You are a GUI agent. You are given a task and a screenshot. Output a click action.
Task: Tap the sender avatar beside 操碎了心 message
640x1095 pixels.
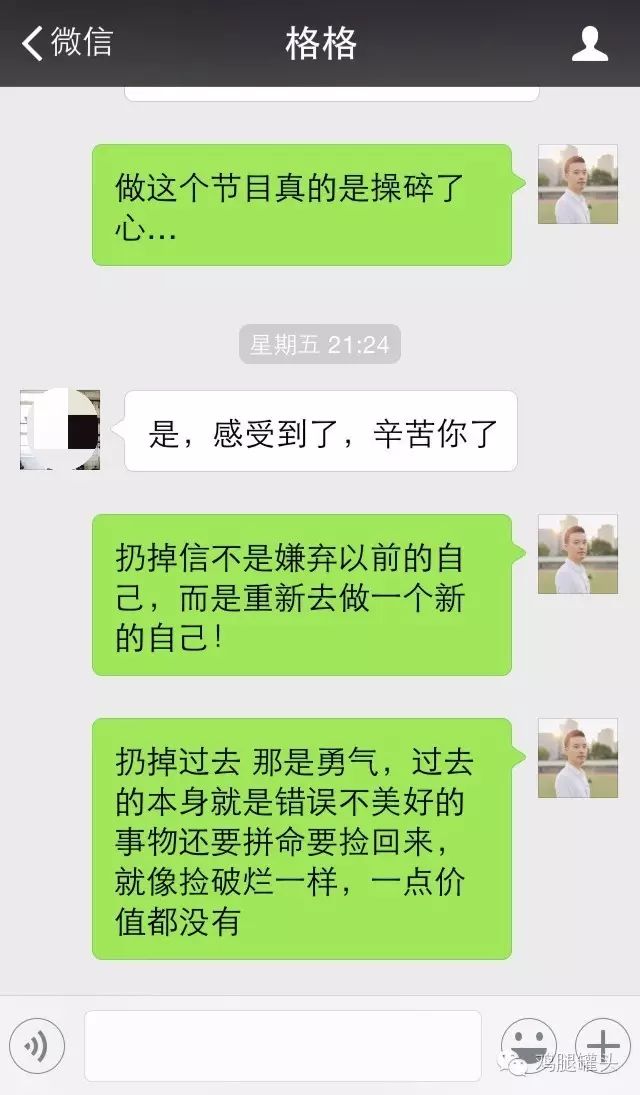(x=577, y=184)
